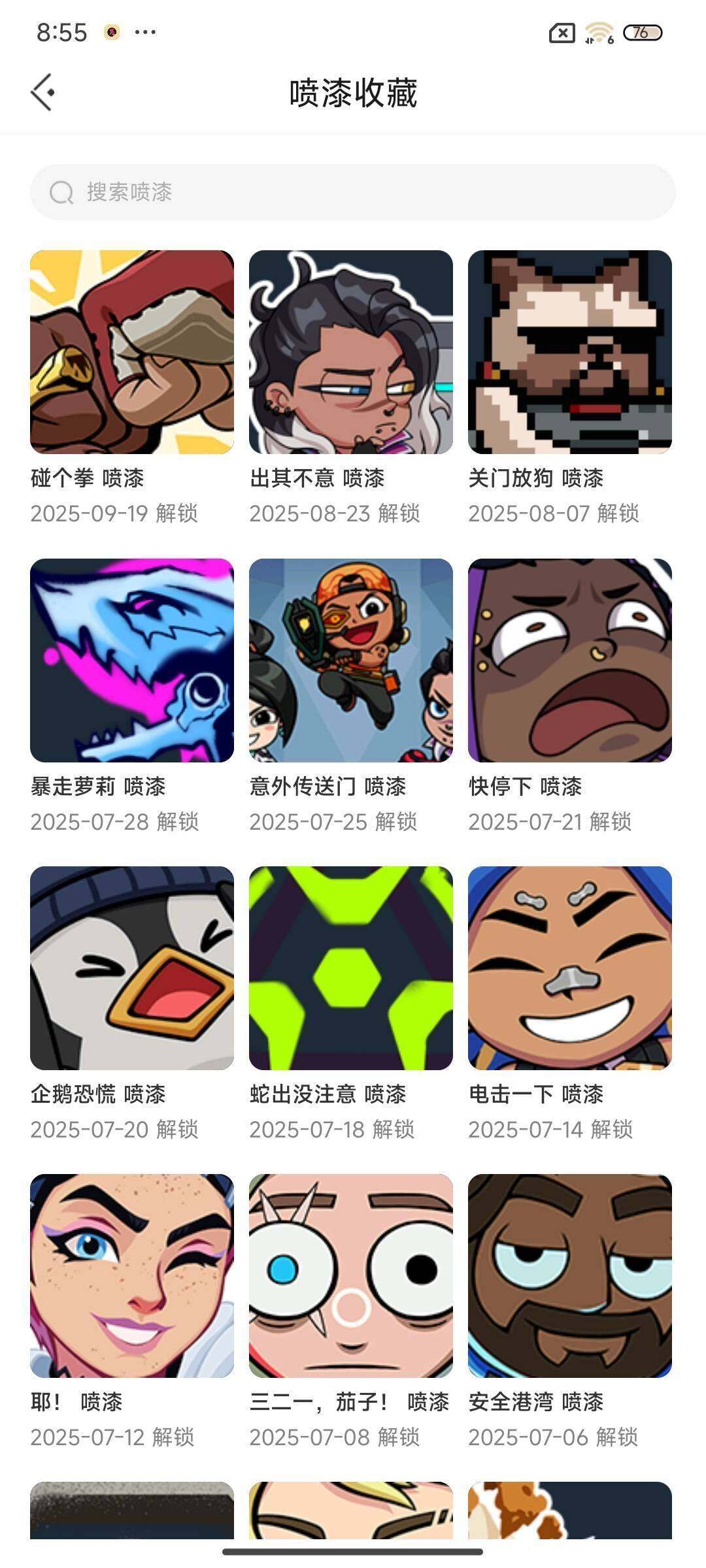Image resolution: width=706 pixels, height=1568 pixels.
Task: Open the 三二一,茄子! 喷漆 tile
Action: (351, 1276)
